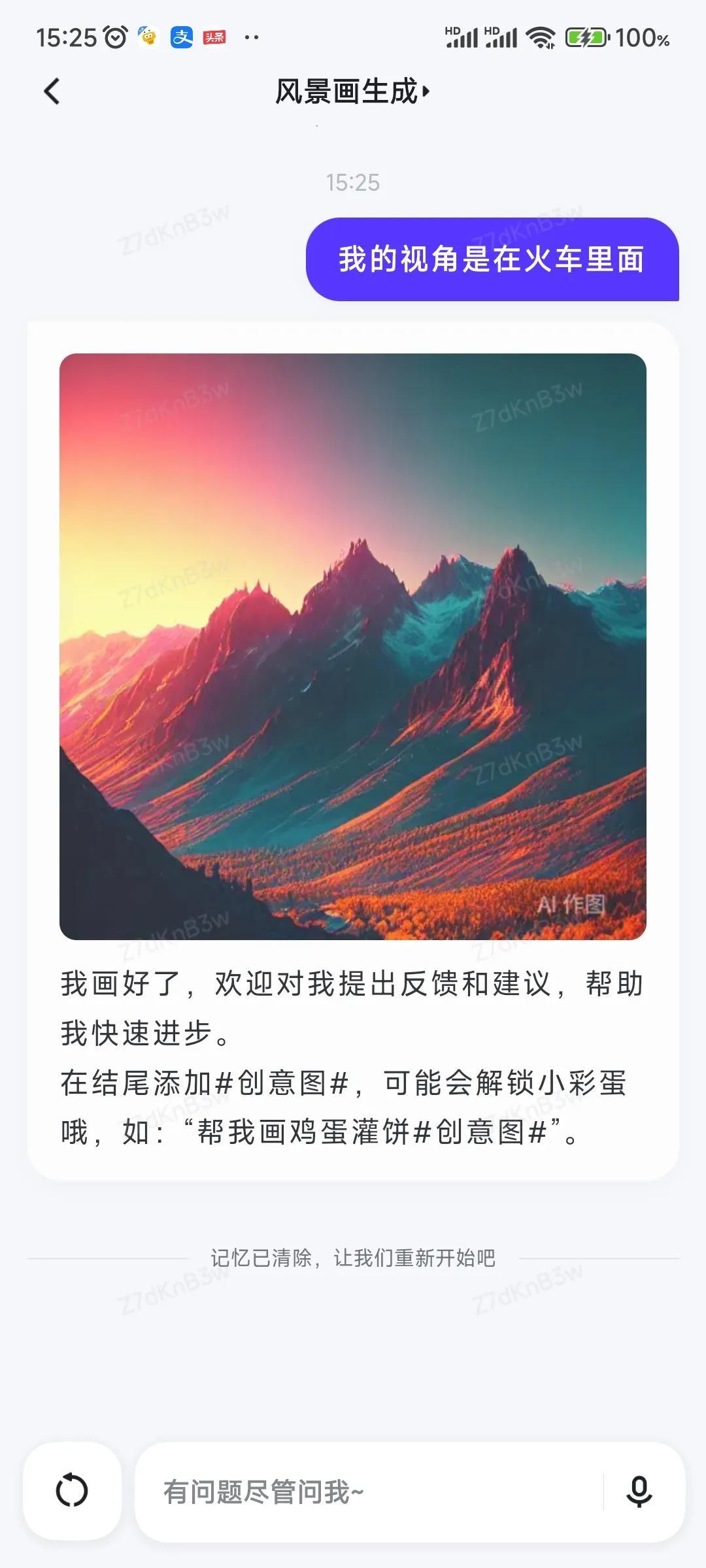Tap the refresh conversation icon
The height and width of the screenshot is (1568, 706).
[x=72, y=1491]
